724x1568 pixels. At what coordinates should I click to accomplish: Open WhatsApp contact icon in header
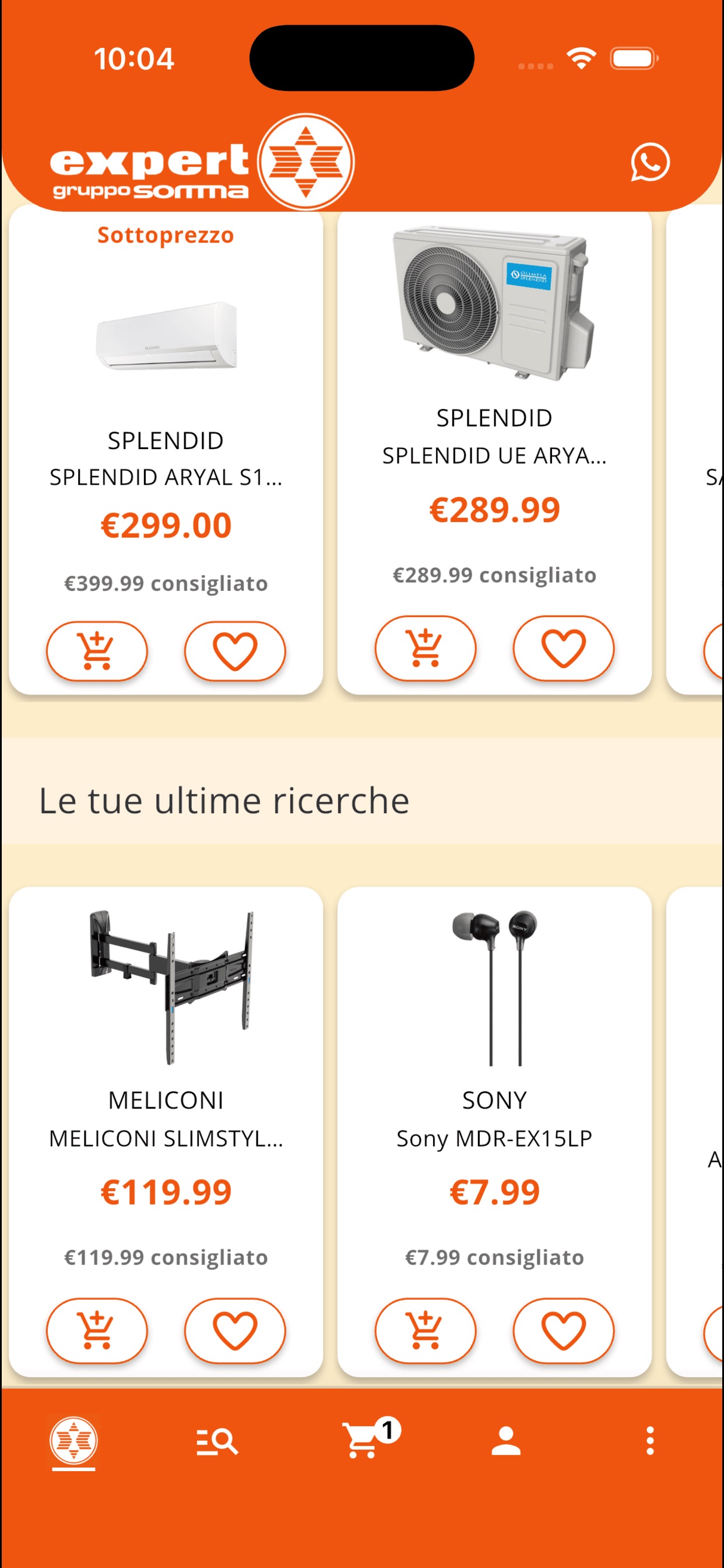(x=650, y=162)
